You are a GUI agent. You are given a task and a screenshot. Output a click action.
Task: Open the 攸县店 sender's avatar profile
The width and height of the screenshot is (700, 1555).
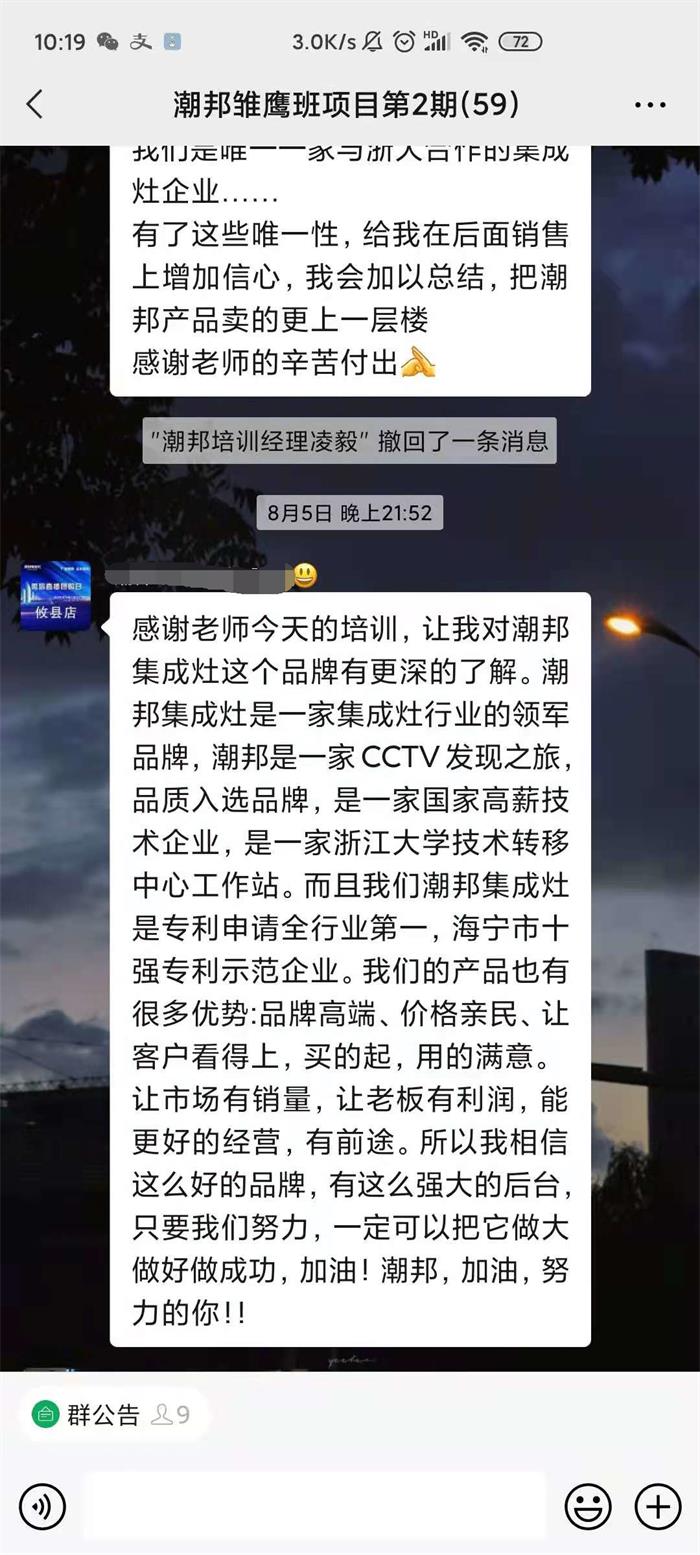56,594
